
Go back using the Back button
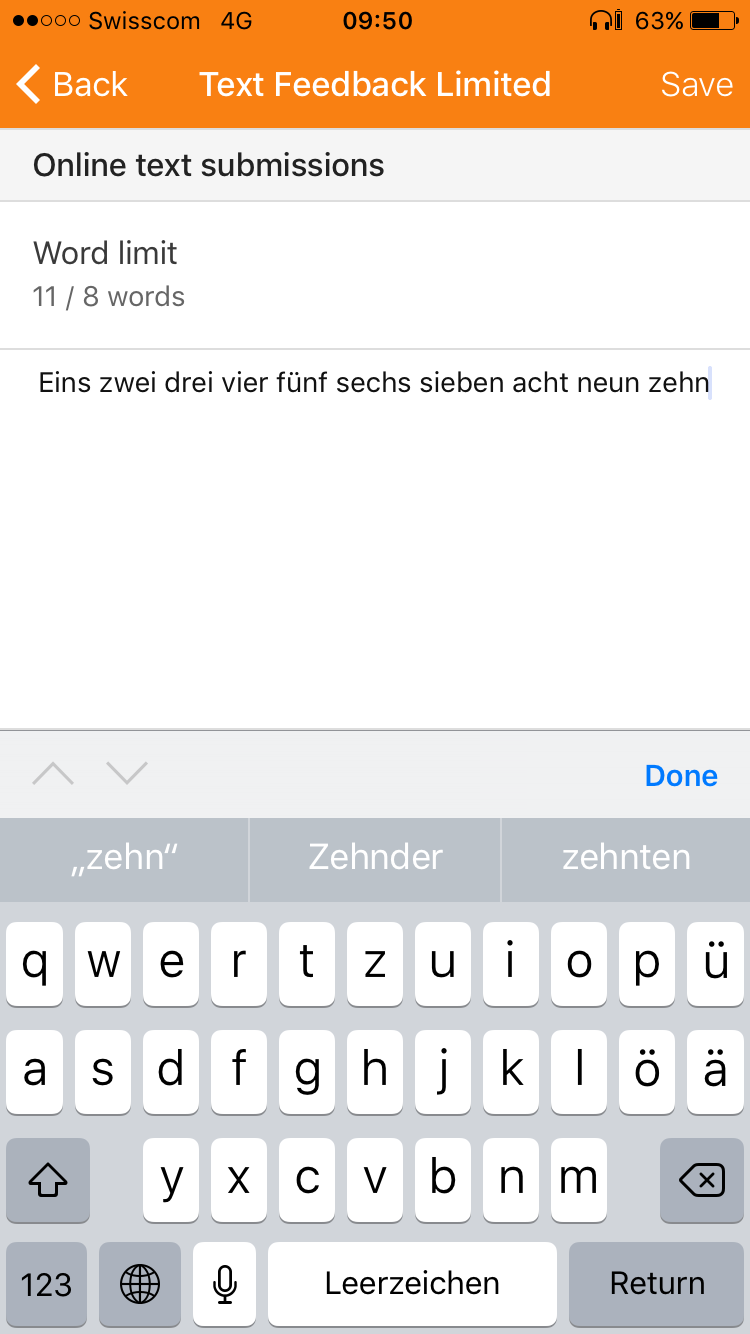pos(72,85)
